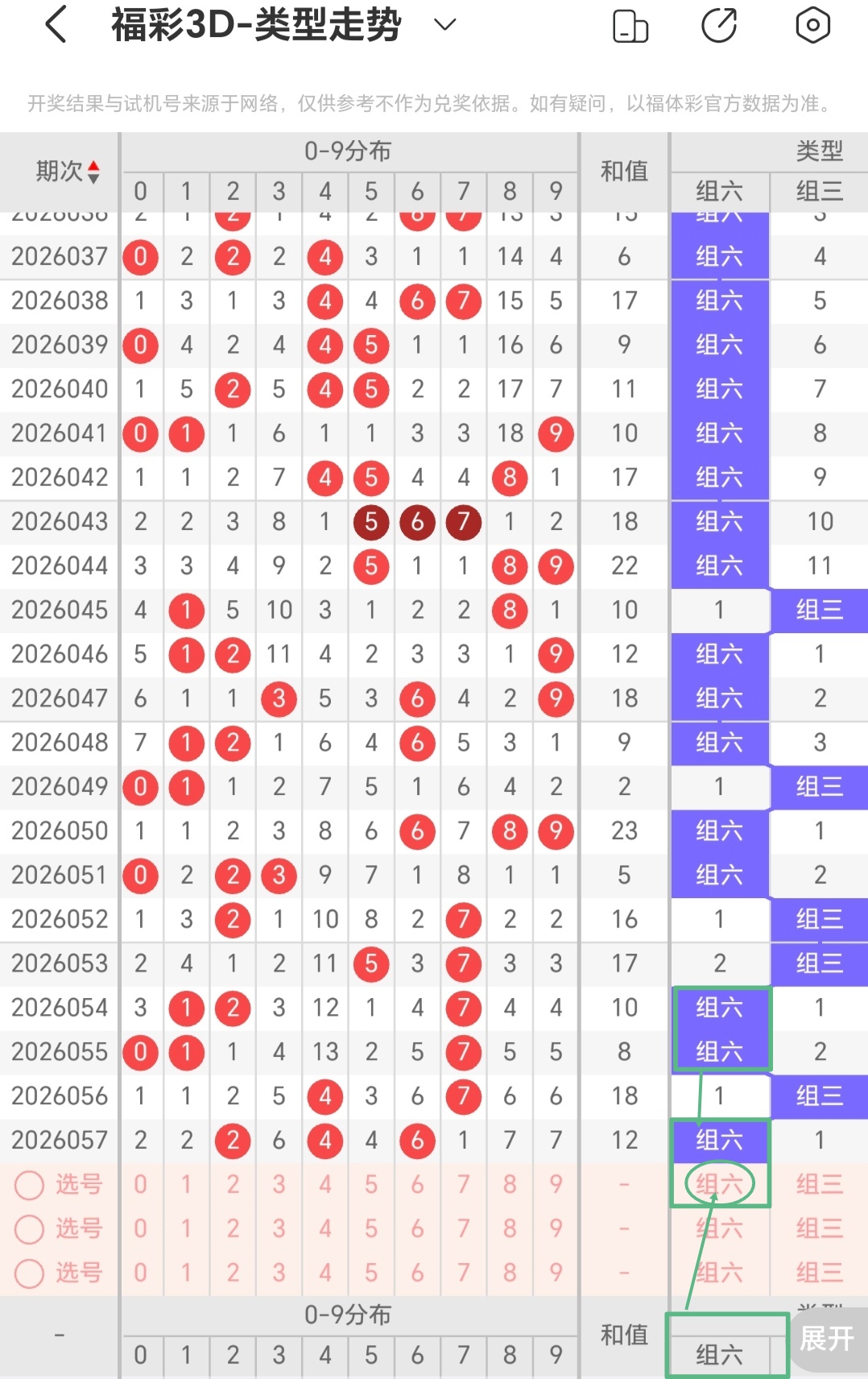Select digit 4 in the first 选号 row
Screen dimensions: 868x1379
[x=325, y=1184]
